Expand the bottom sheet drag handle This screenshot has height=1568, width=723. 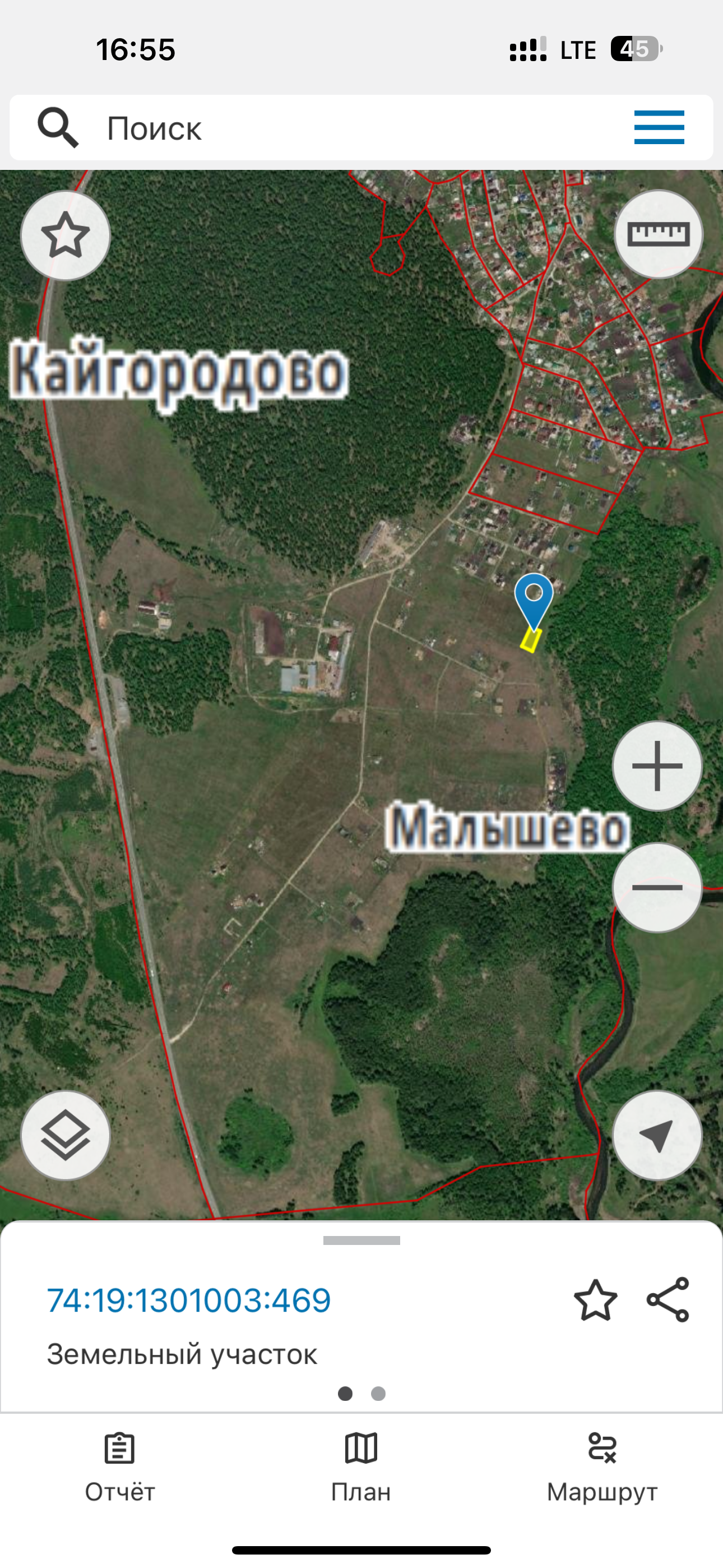pos(361,1240)
